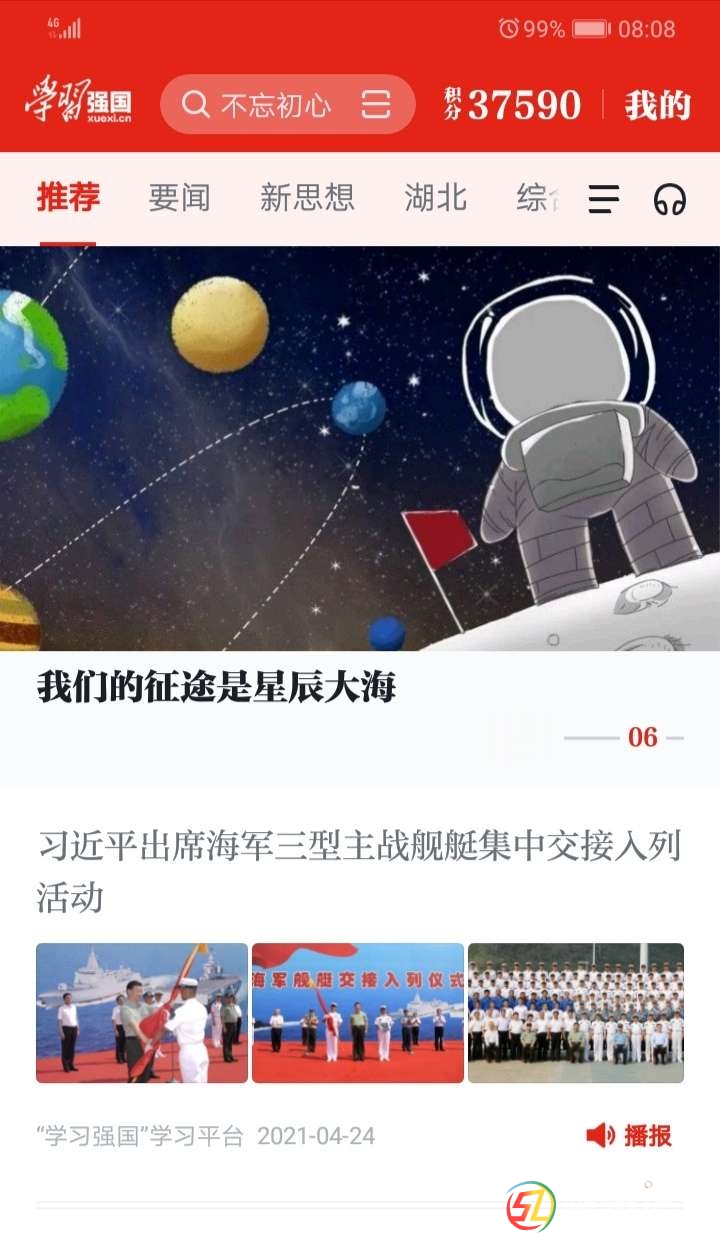
Task: Select the 推荐 tab
Action: click(68, 198)
